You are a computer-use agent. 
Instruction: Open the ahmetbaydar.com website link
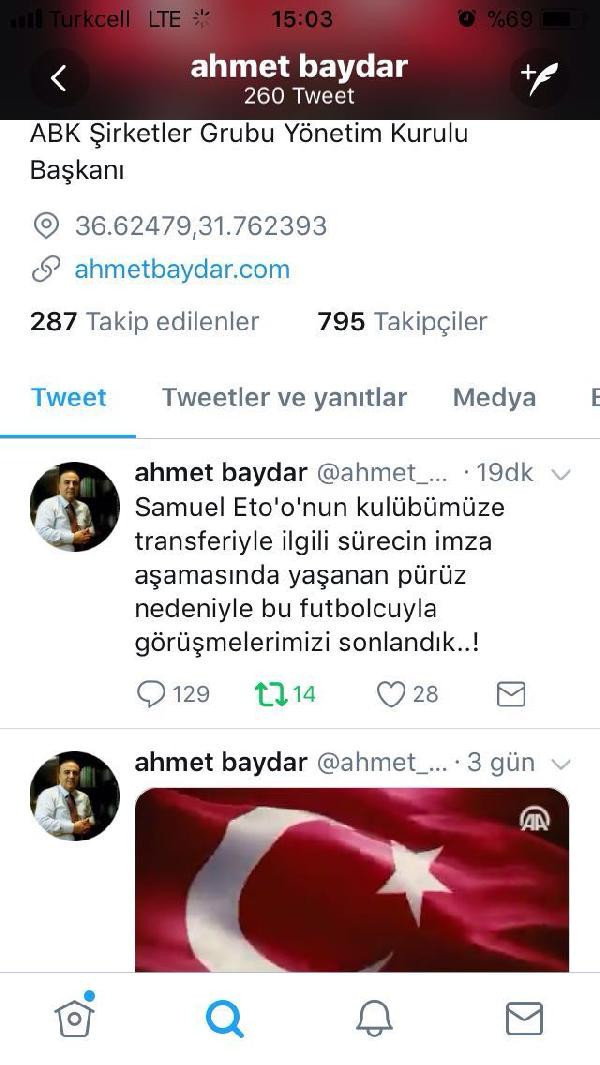tap(182, 269)
